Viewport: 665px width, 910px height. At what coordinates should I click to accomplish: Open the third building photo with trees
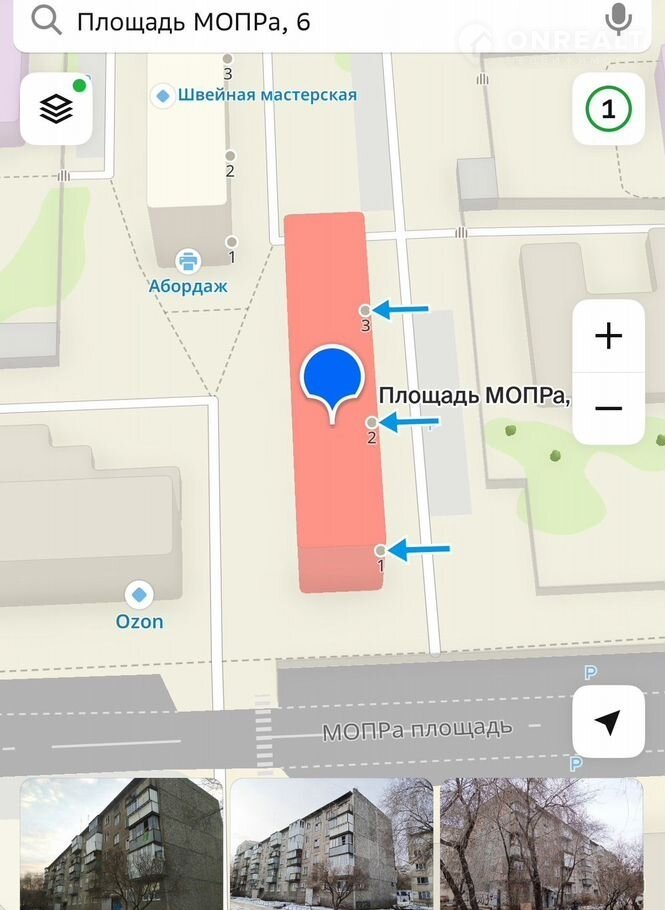coord(541,843)
